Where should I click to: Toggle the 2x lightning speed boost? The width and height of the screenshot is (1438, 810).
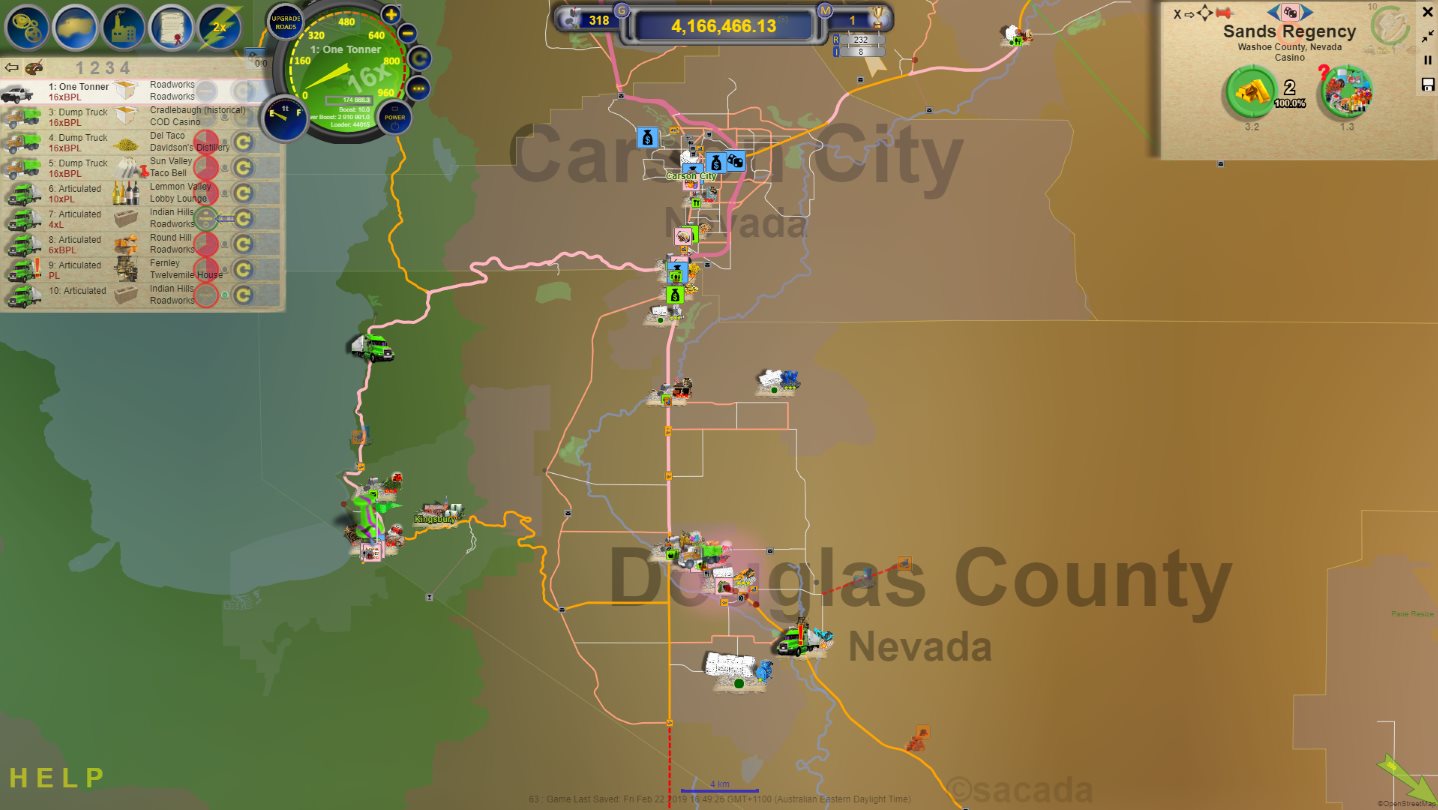point(219,27)
